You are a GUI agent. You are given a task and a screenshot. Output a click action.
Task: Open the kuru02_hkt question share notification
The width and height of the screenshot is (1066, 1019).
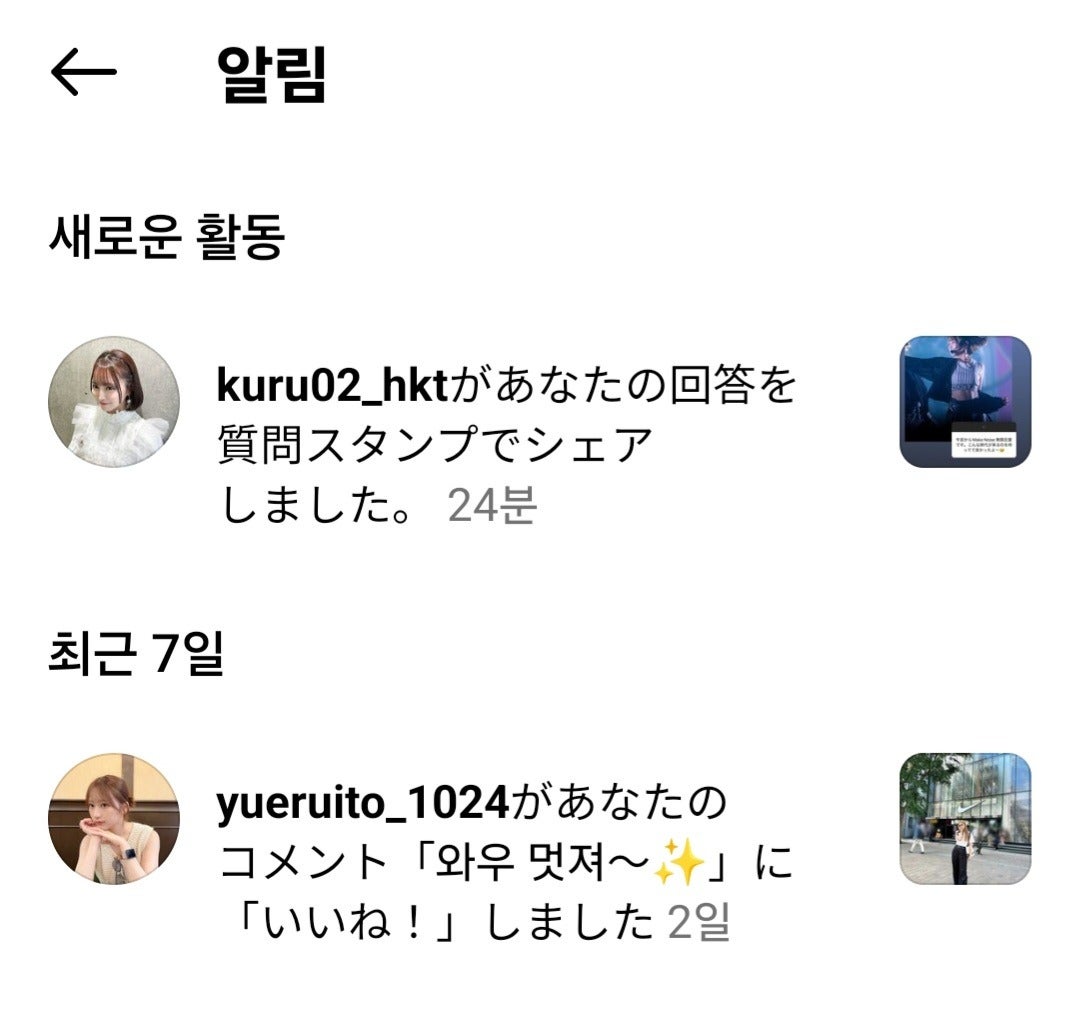click(505, 445)
